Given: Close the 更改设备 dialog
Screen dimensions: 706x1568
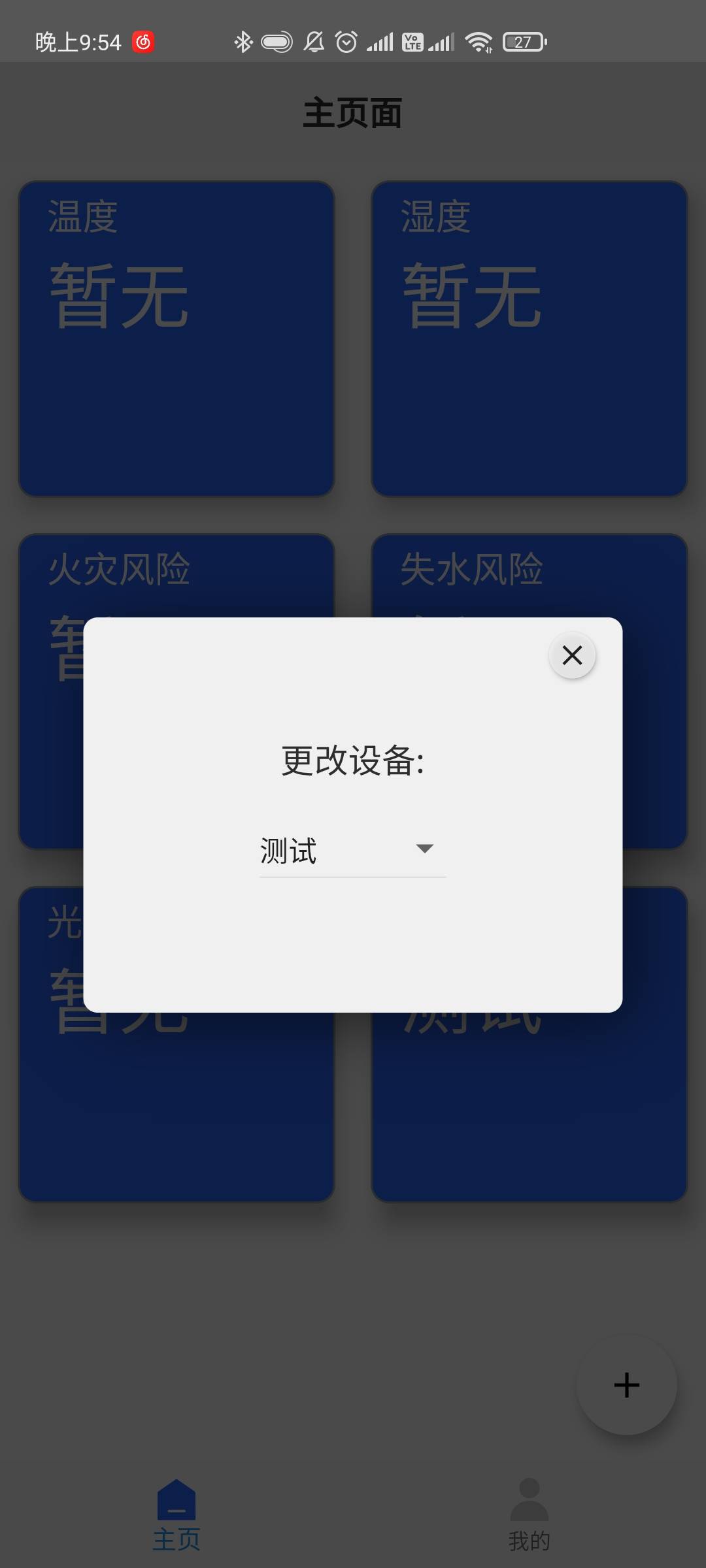Looking at the screenshot, I should pyautogui.click(x=572, y=655).
